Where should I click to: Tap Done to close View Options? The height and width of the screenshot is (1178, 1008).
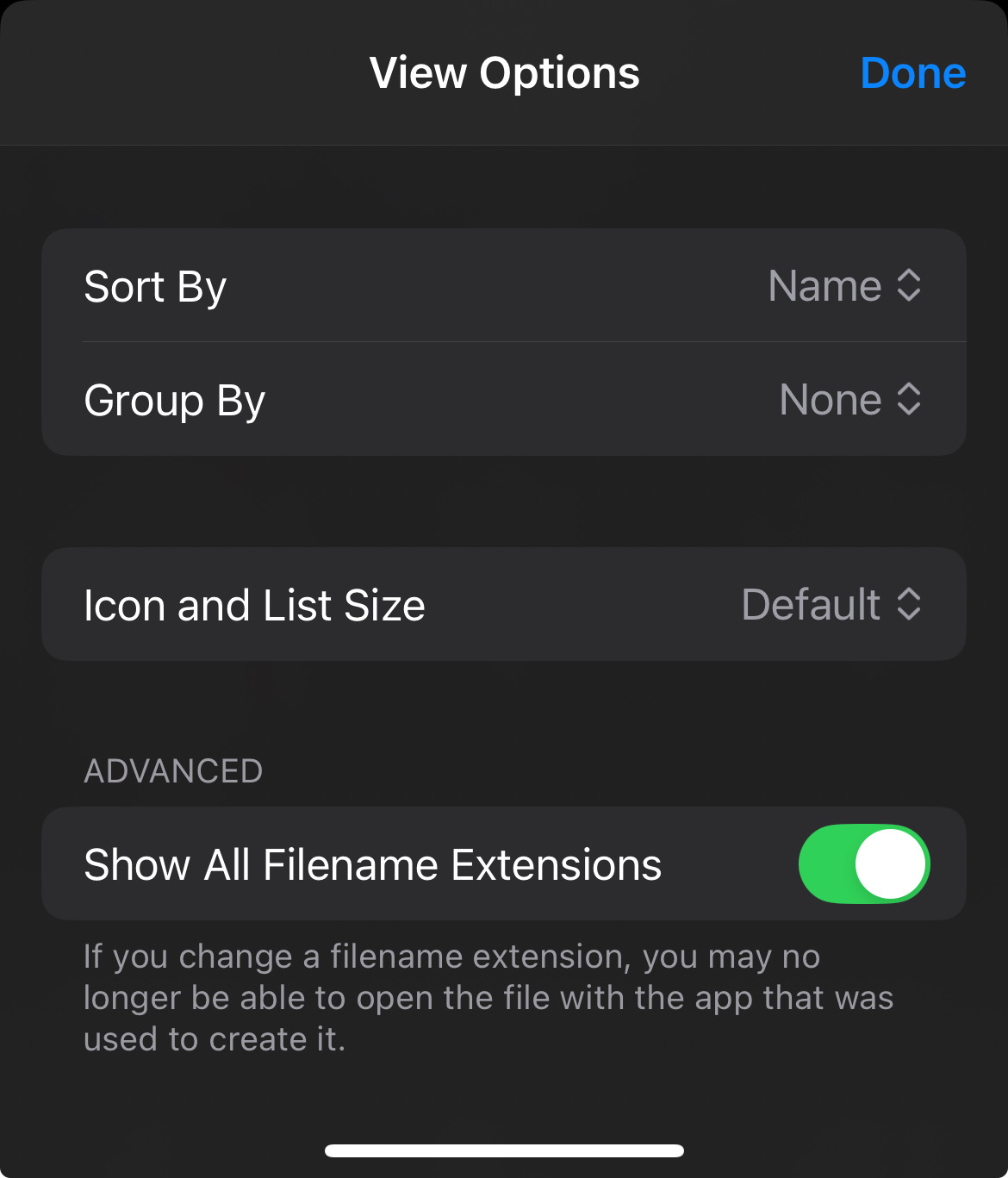pos(912,73)
